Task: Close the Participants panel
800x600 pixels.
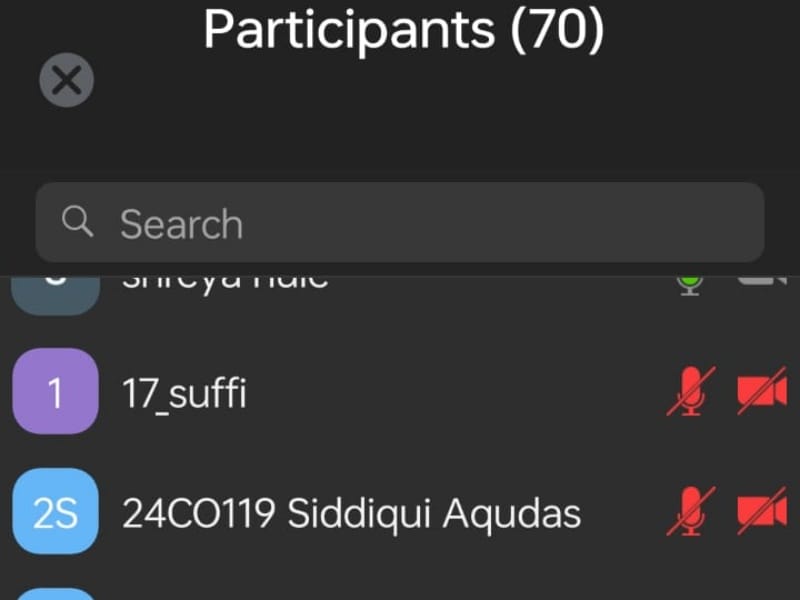Action: click(x=66, y=80)
